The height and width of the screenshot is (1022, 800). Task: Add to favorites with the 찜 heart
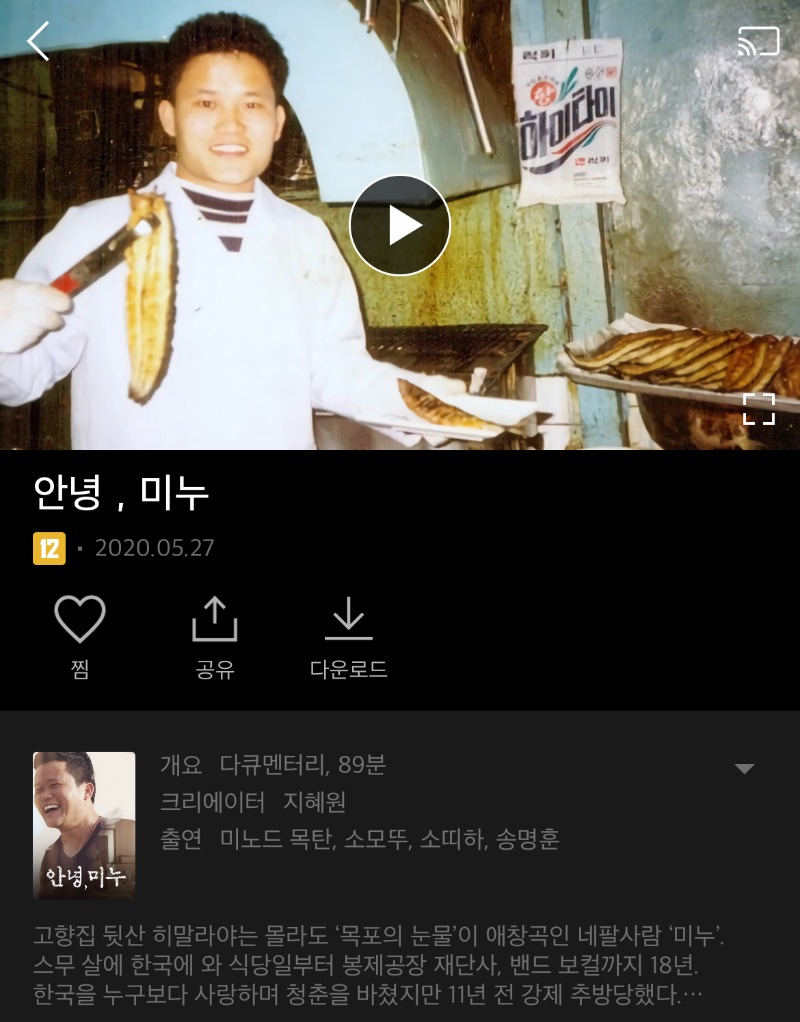[x=80, y=620]
